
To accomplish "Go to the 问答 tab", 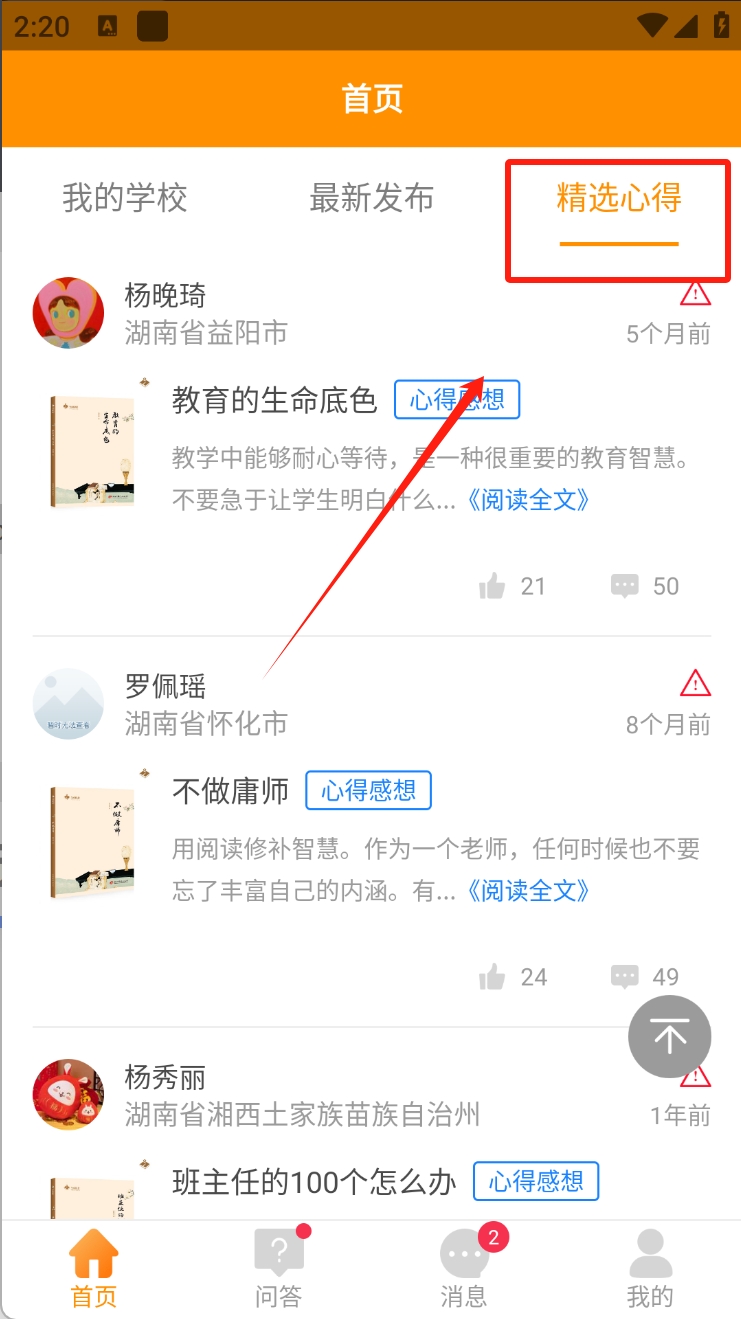I will (x=279, y=1268).
